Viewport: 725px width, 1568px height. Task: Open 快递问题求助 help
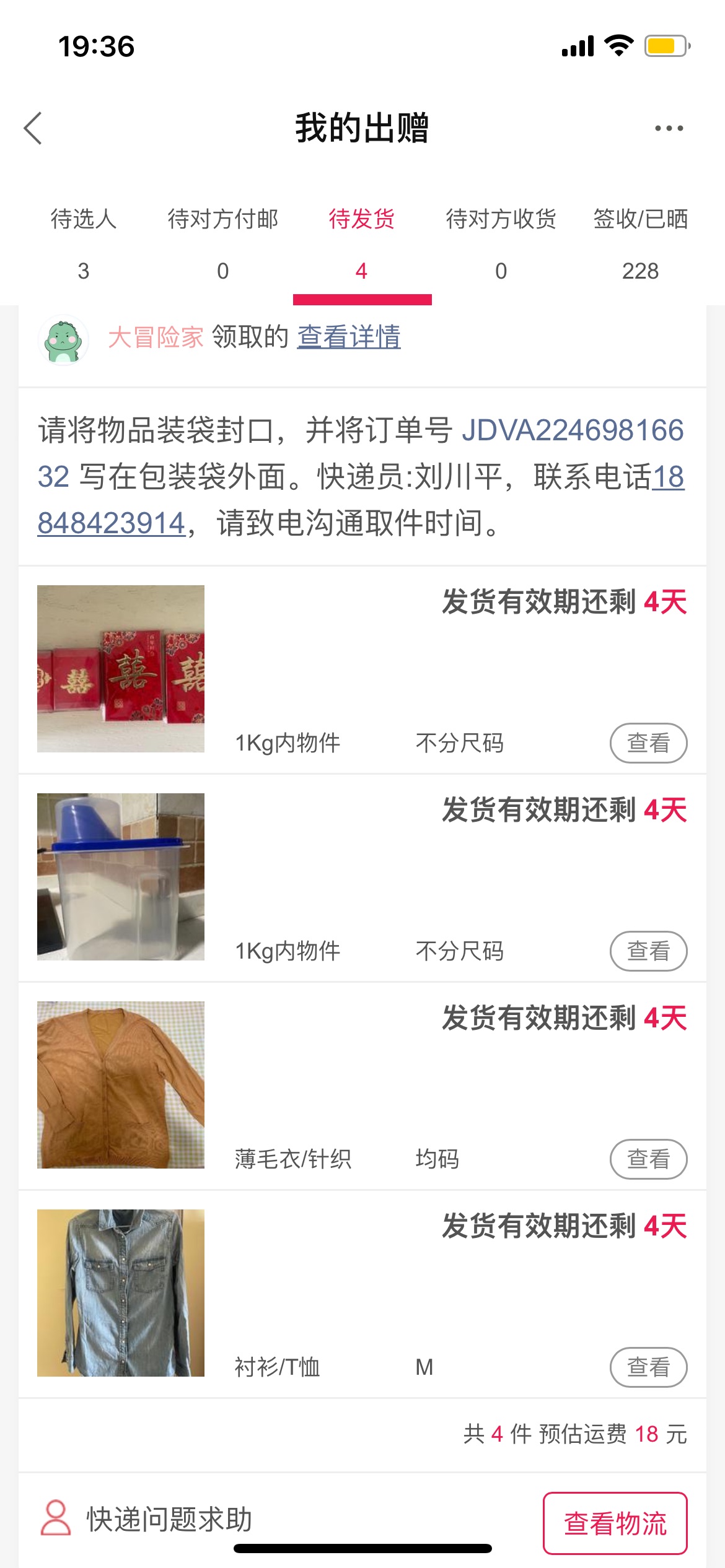tap(146, 1518)
